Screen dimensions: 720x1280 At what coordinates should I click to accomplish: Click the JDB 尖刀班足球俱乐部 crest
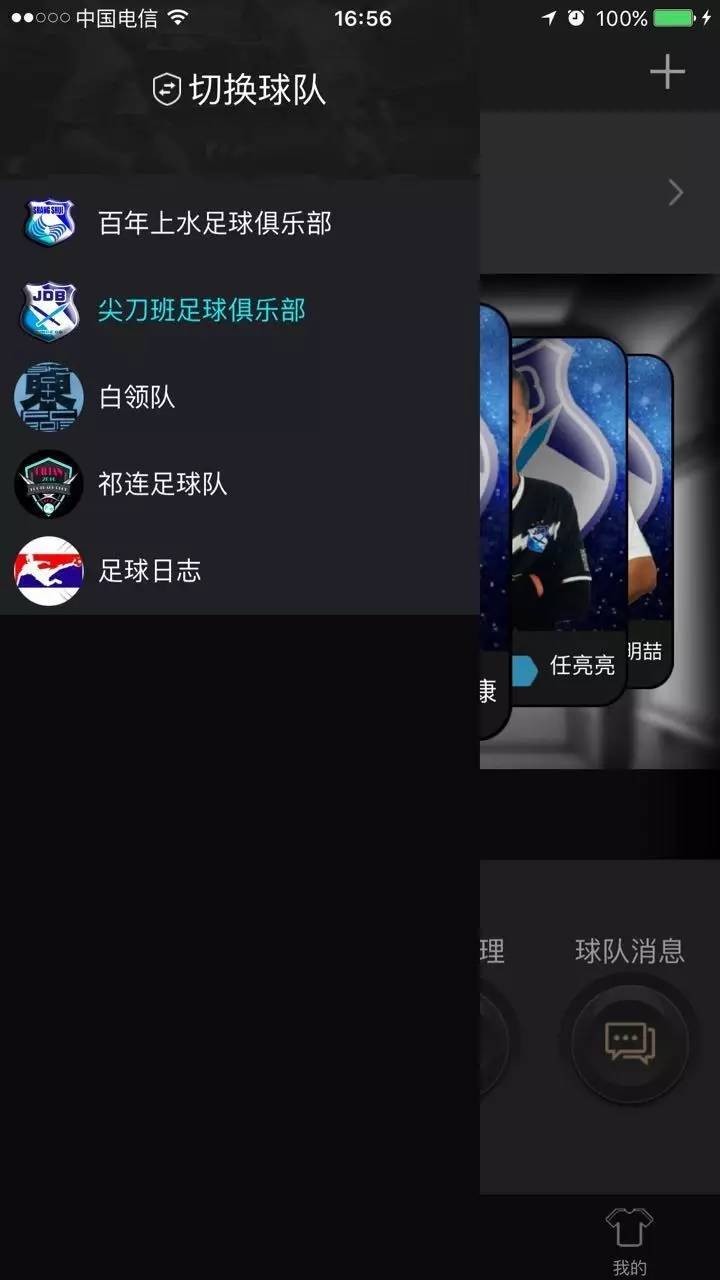click(x=47, y=311)
